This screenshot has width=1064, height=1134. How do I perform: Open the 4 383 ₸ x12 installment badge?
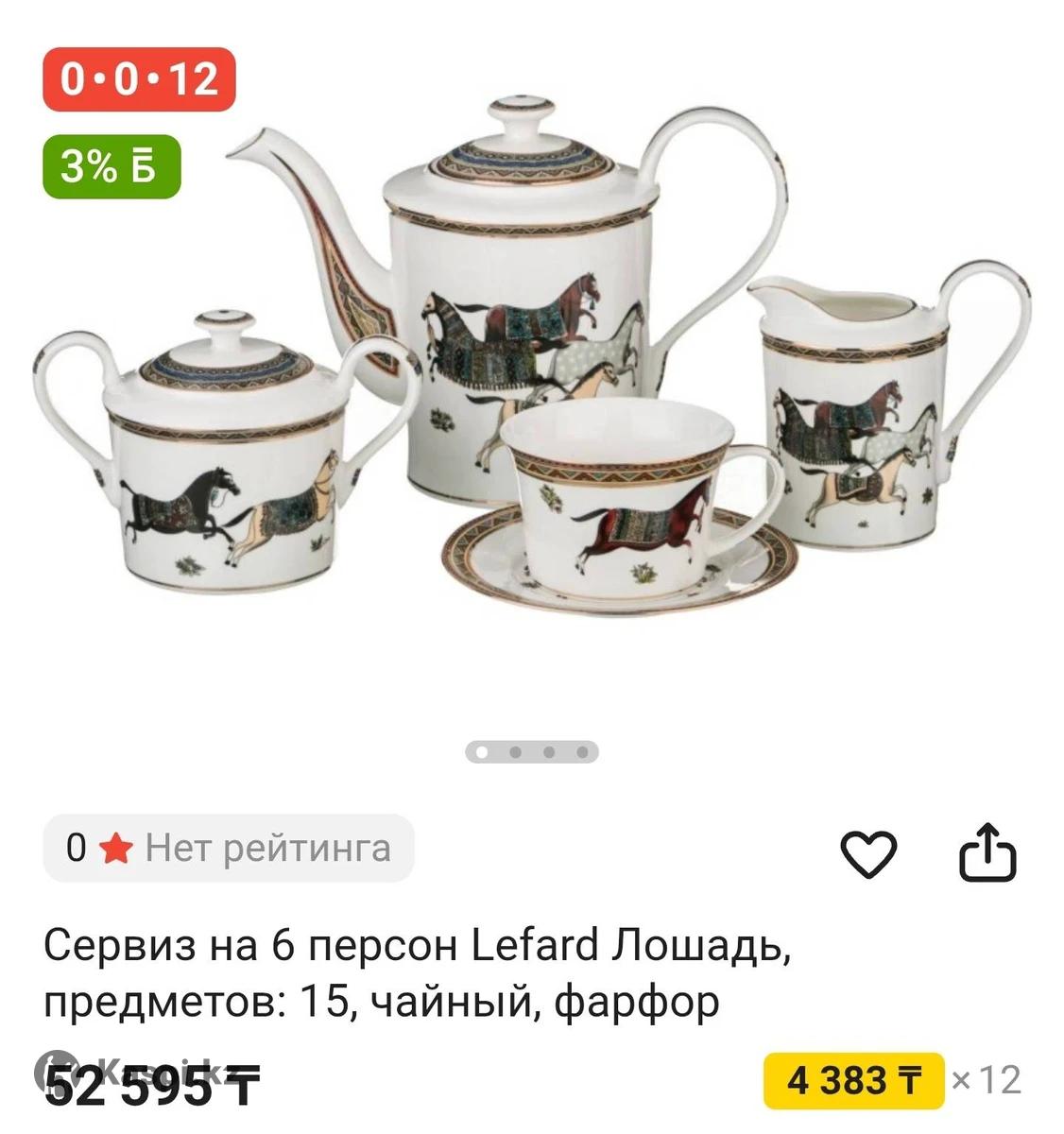click(x=853, y=1079)
